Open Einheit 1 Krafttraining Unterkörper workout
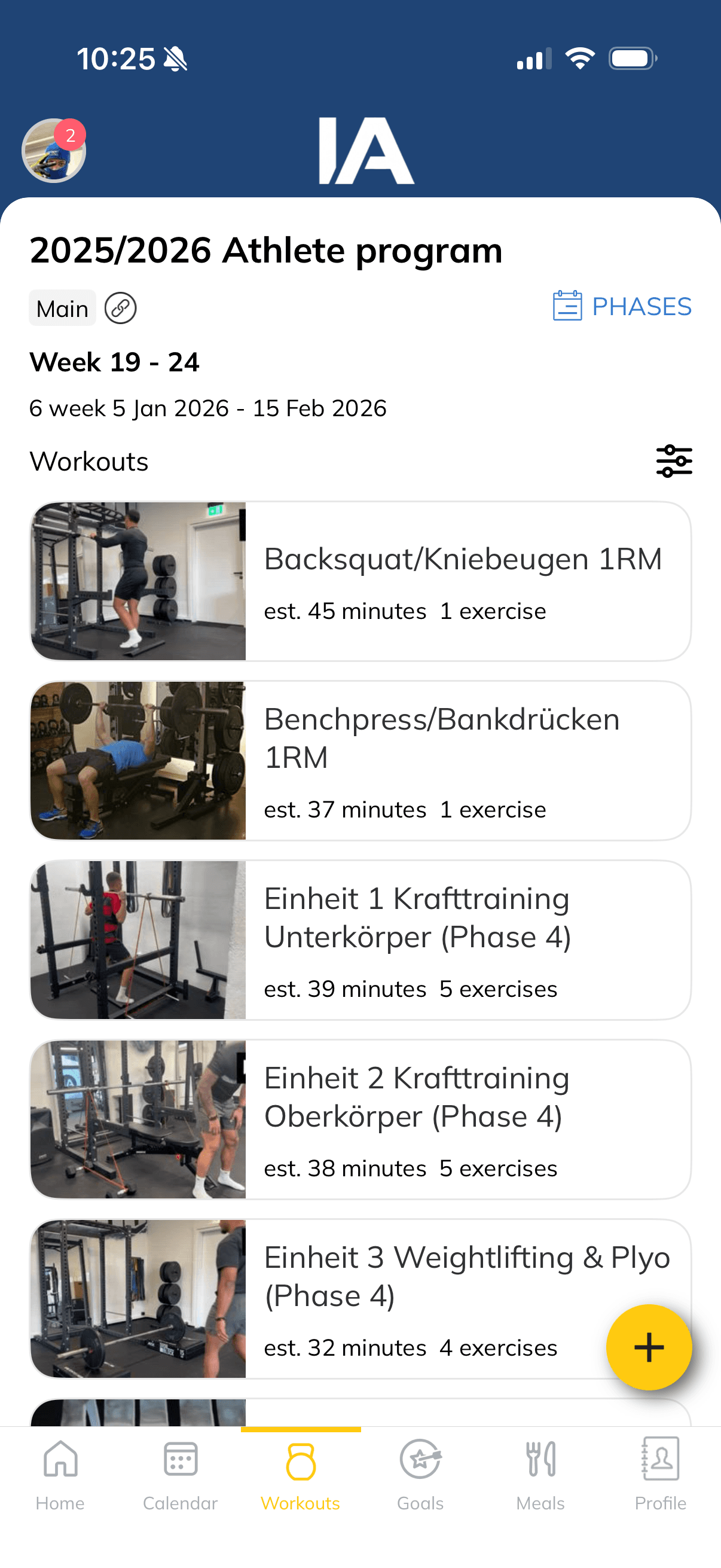 coord(360,939)
